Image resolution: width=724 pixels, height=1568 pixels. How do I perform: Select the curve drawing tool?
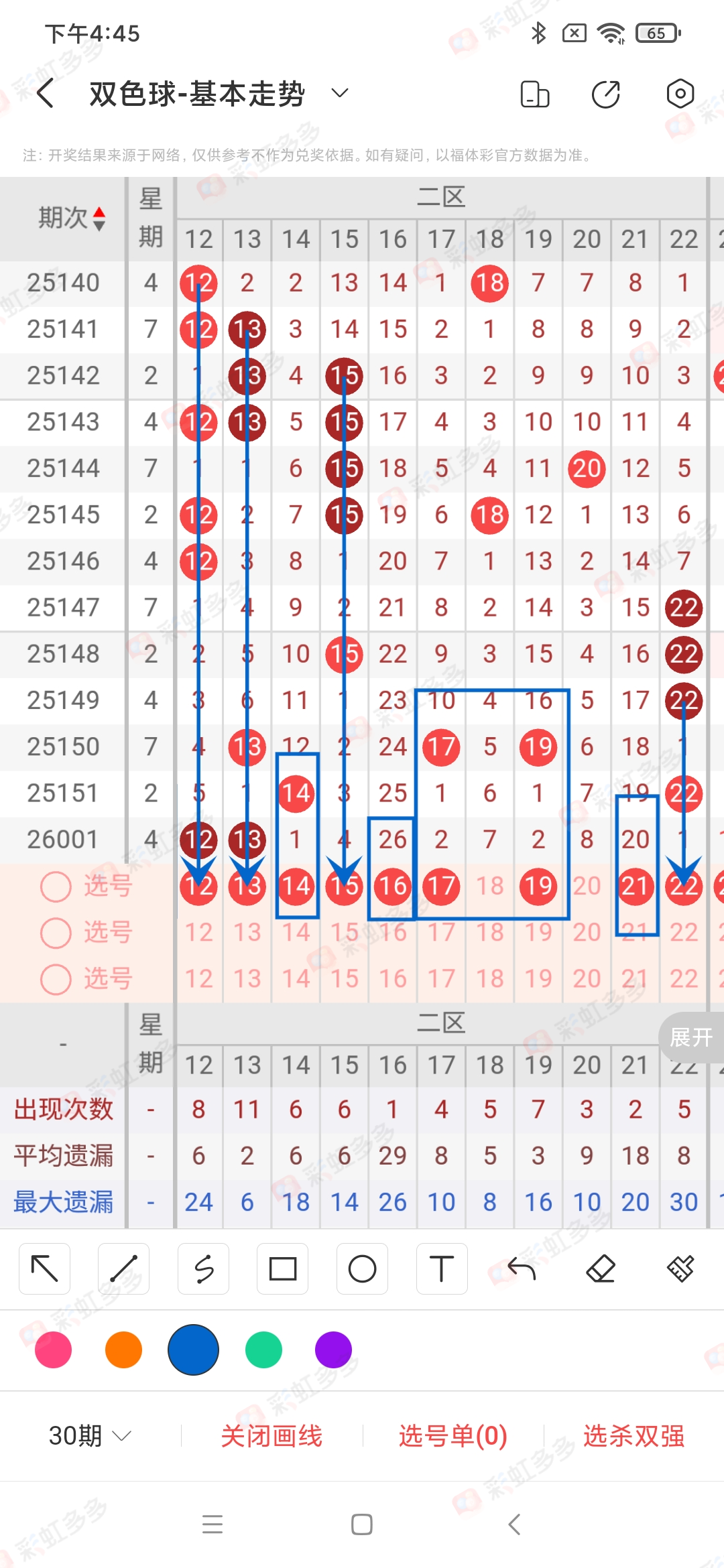[203, 1268]
